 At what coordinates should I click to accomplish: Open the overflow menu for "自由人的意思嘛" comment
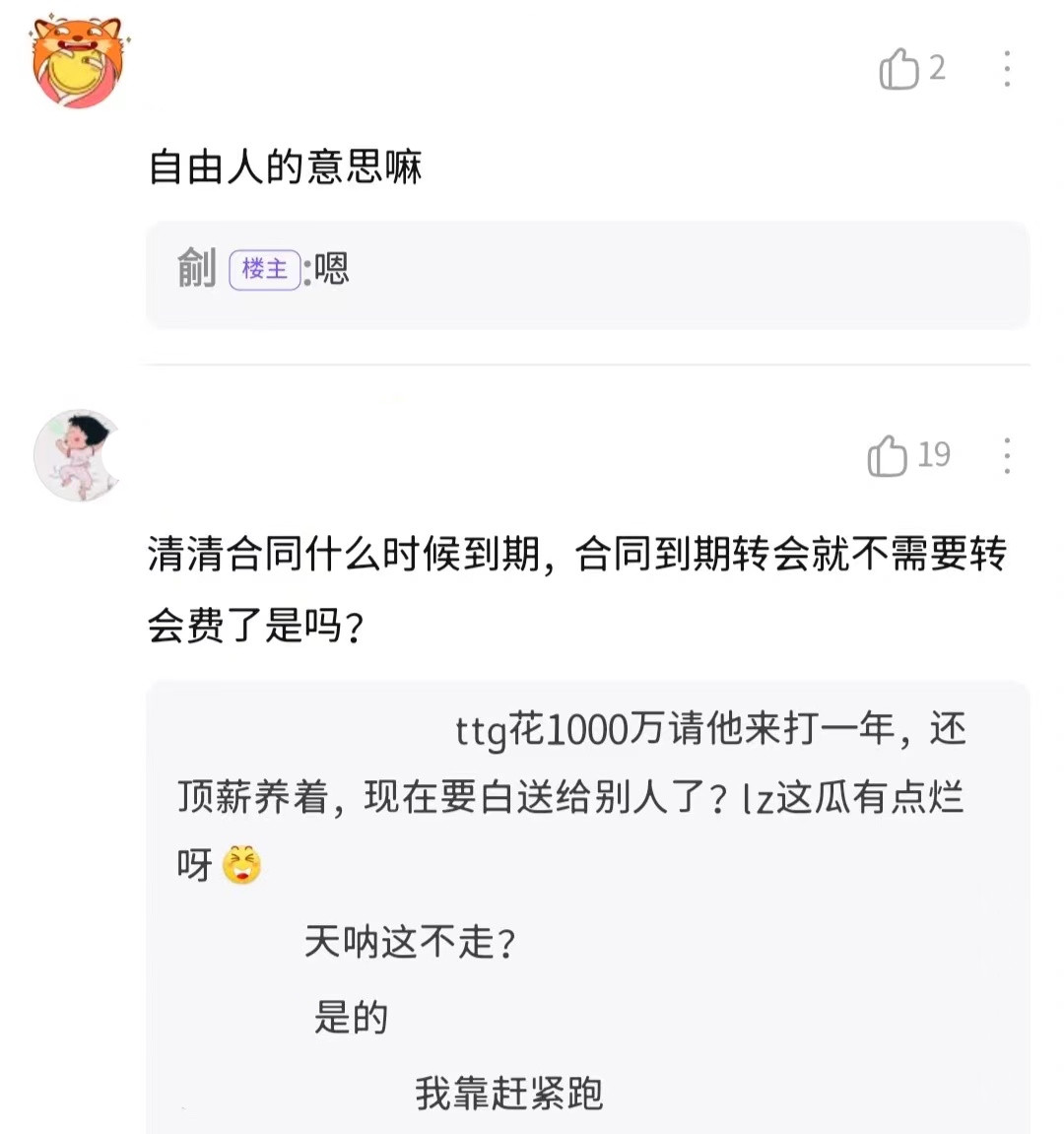[x=1006, y=69]
